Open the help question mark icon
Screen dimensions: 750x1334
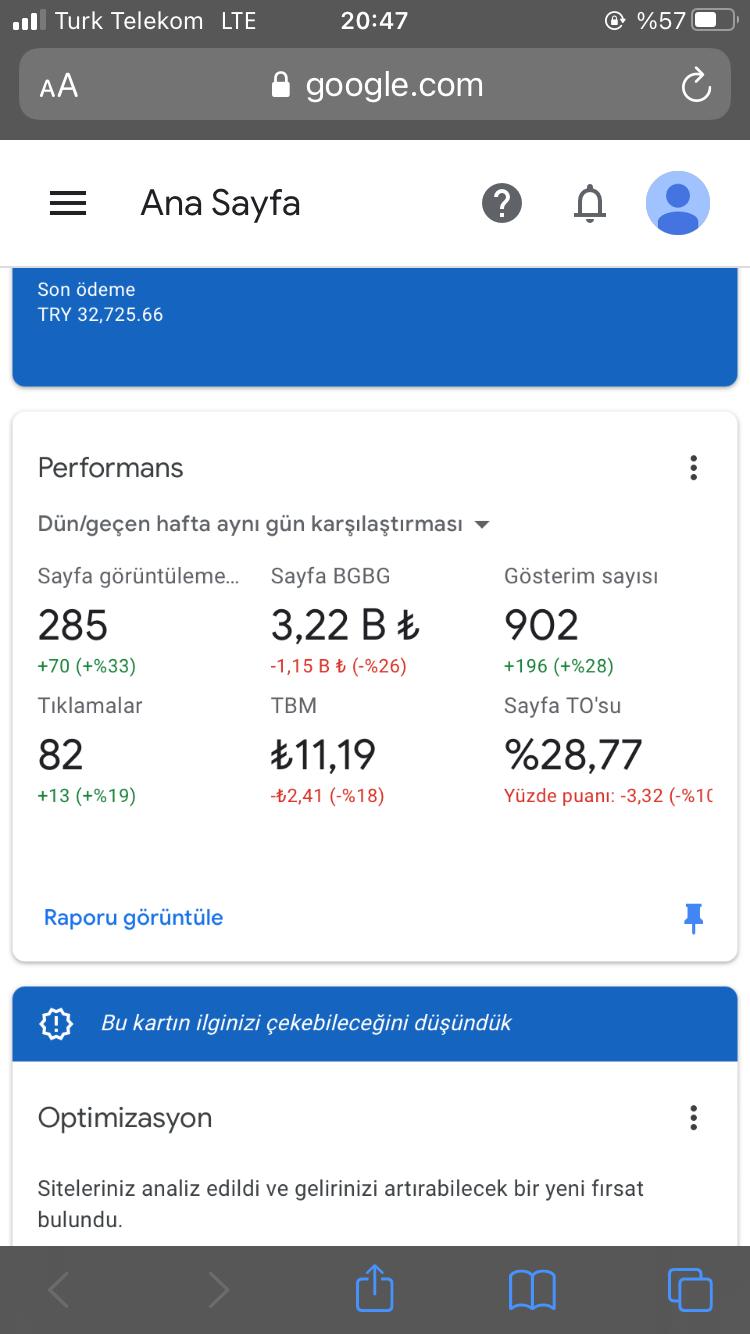[x=502, y=203]
